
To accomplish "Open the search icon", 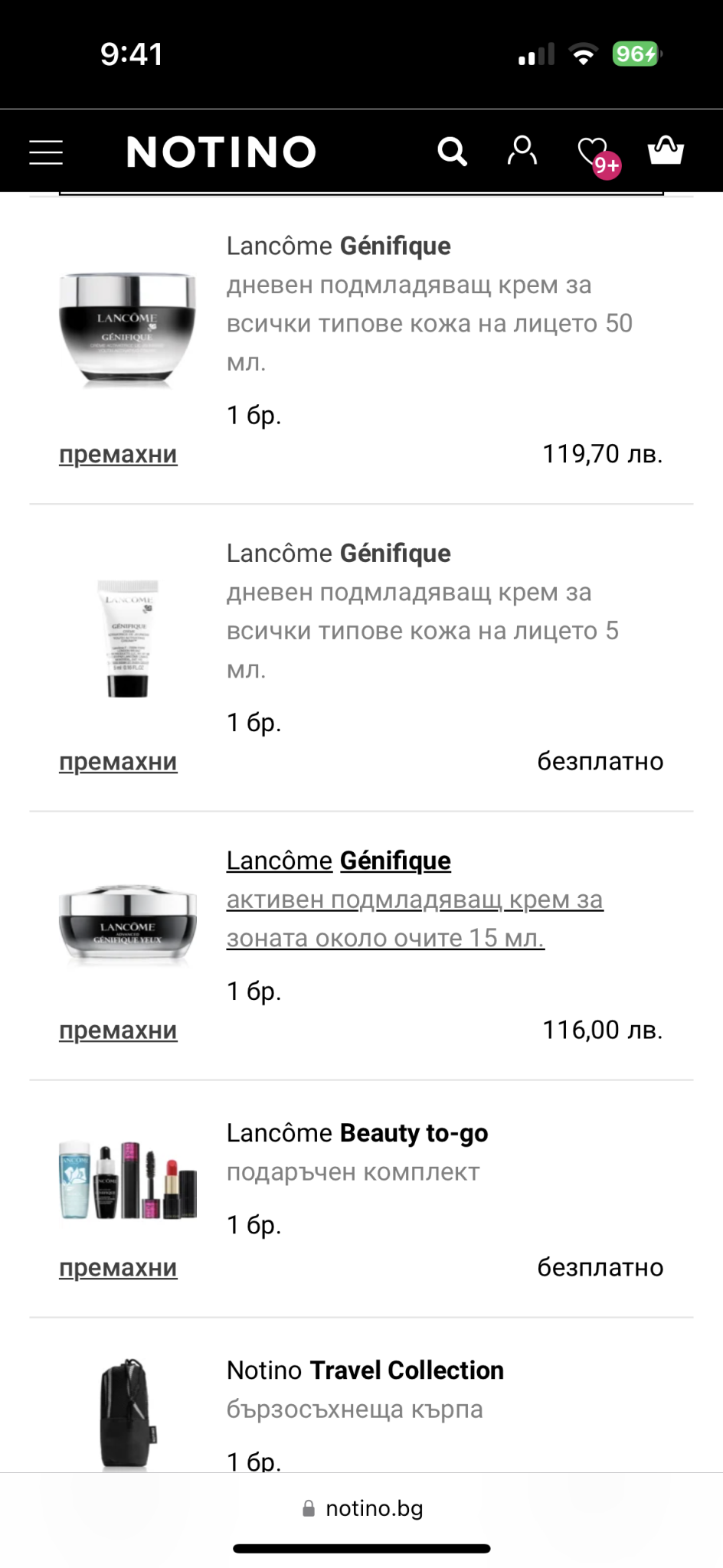I will (x=452, y=152).
